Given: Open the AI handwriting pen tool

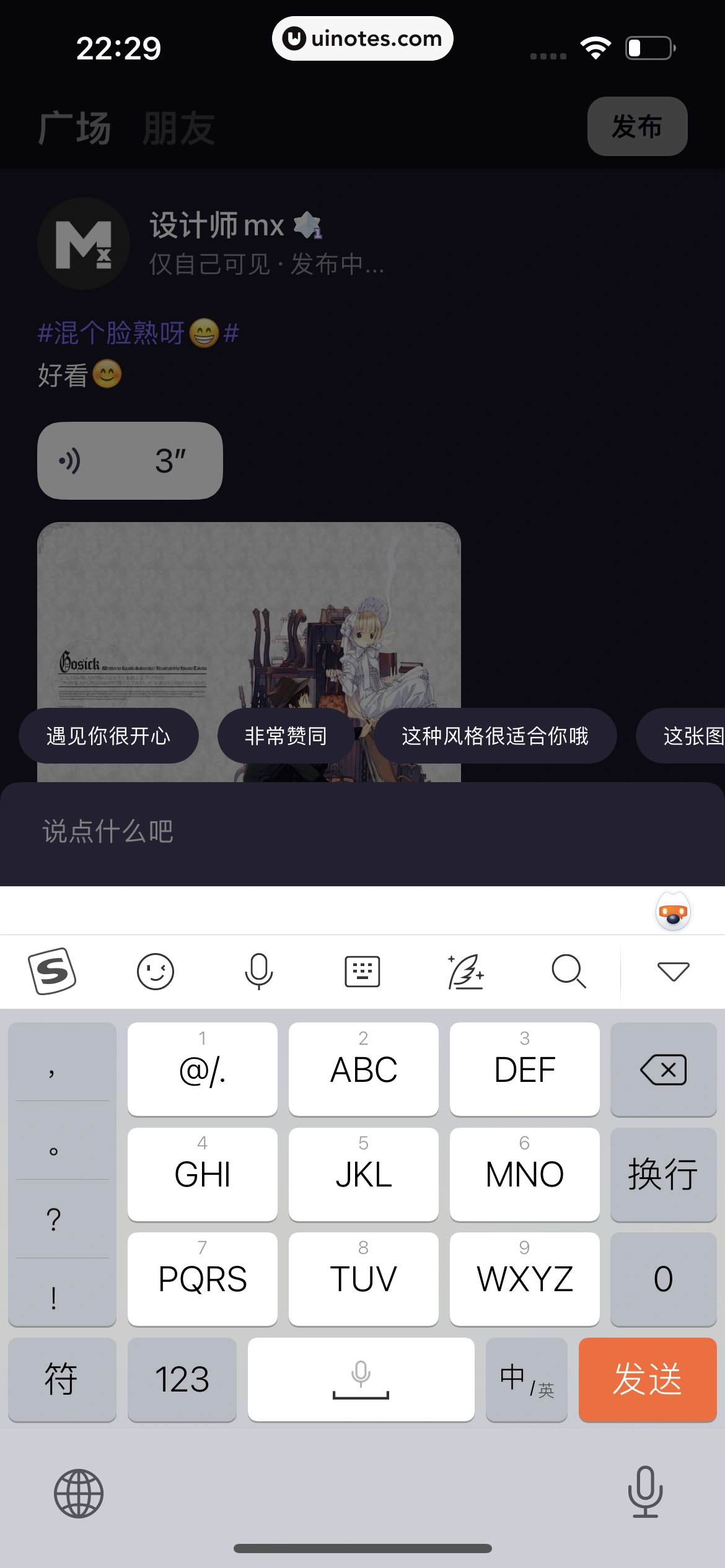Looking at the screenshot, I should pyautogui.click(x=465, y=971).
